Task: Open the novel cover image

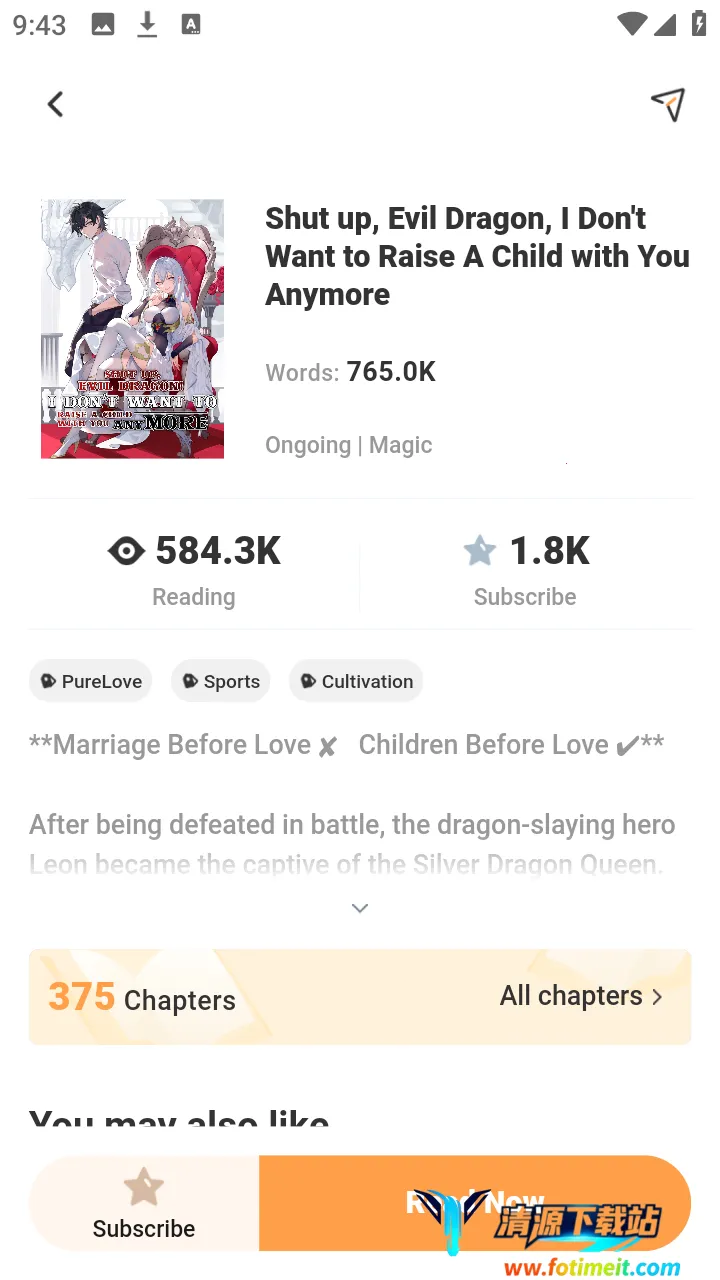Action: (x=132, y=329)
